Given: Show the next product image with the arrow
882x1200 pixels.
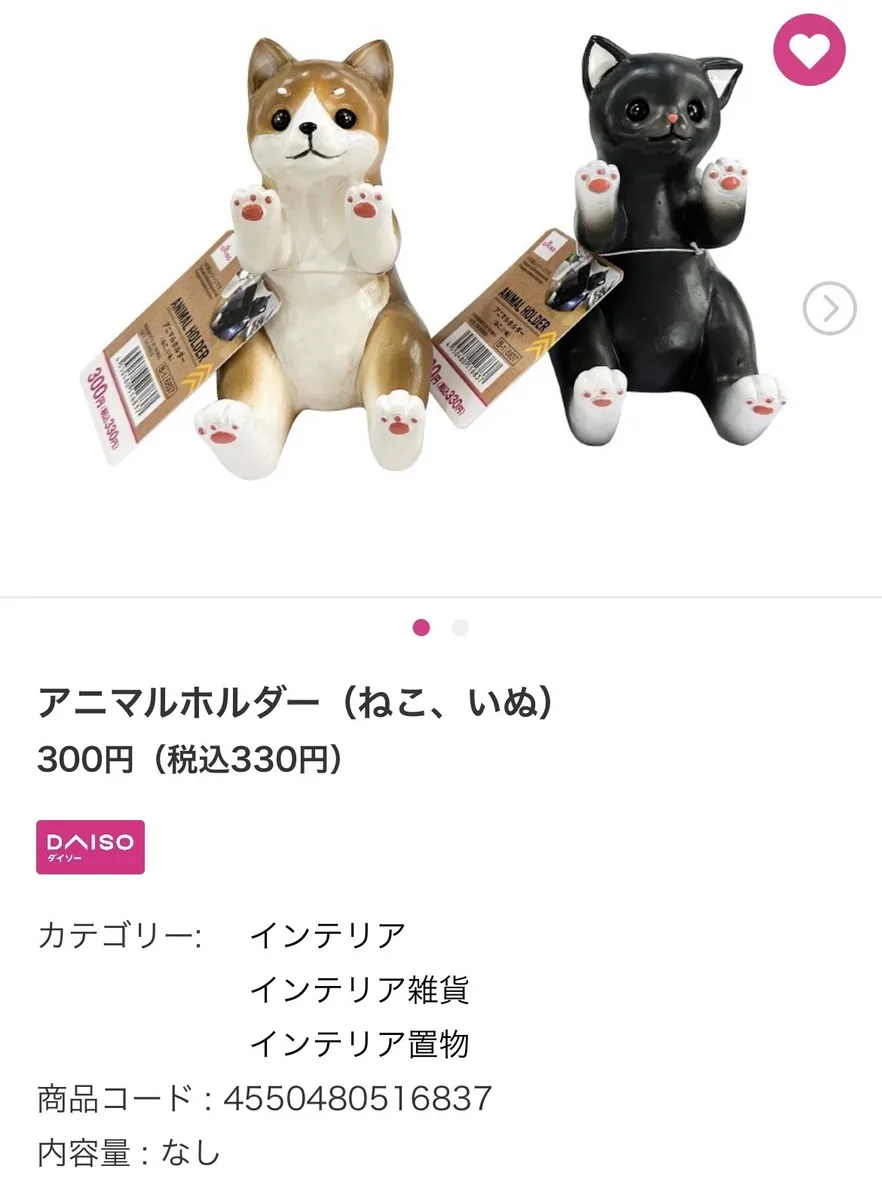Looking at the screenshot, I should coord(829,309).
